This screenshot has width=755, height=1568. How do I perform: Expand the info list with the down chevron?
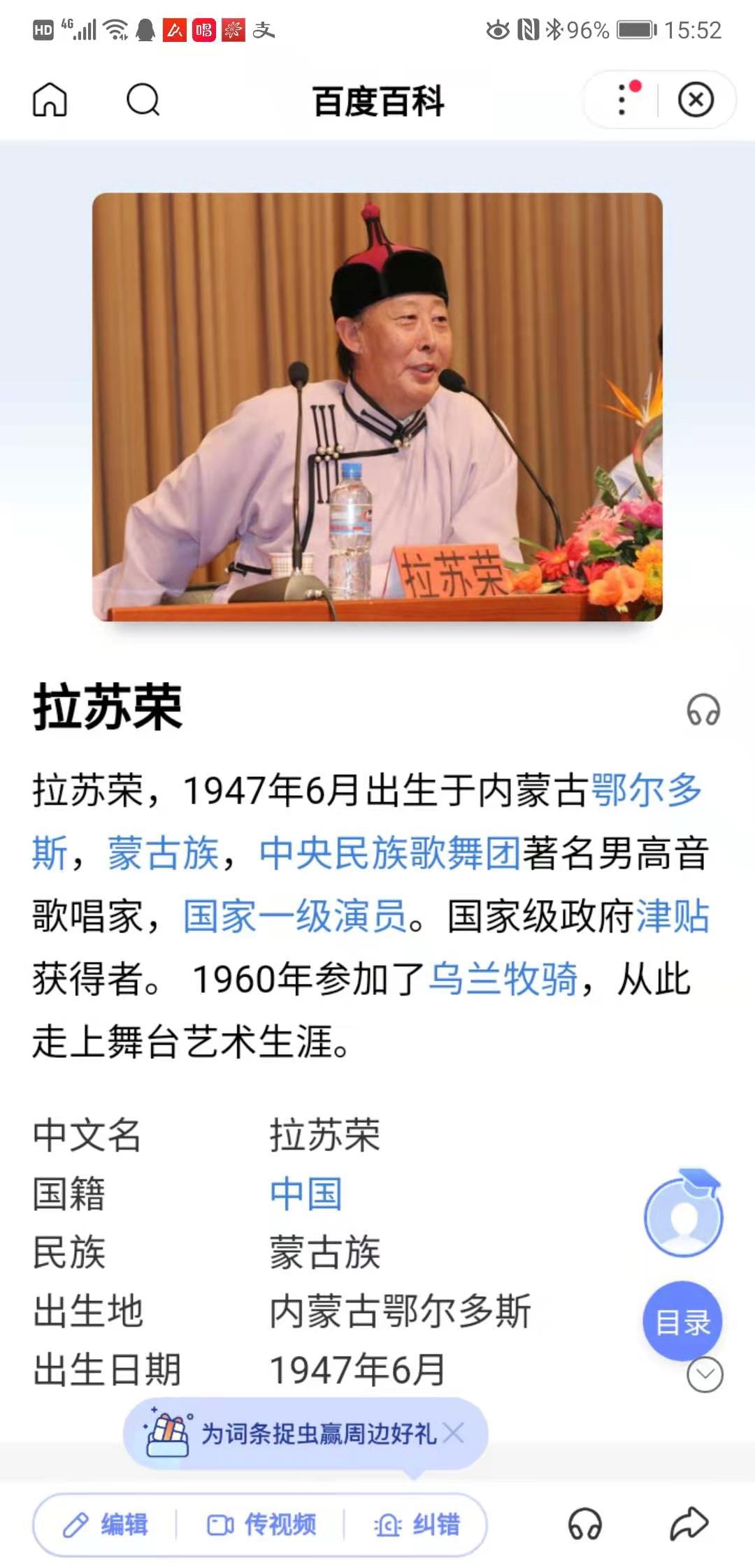pos(705,1374)
